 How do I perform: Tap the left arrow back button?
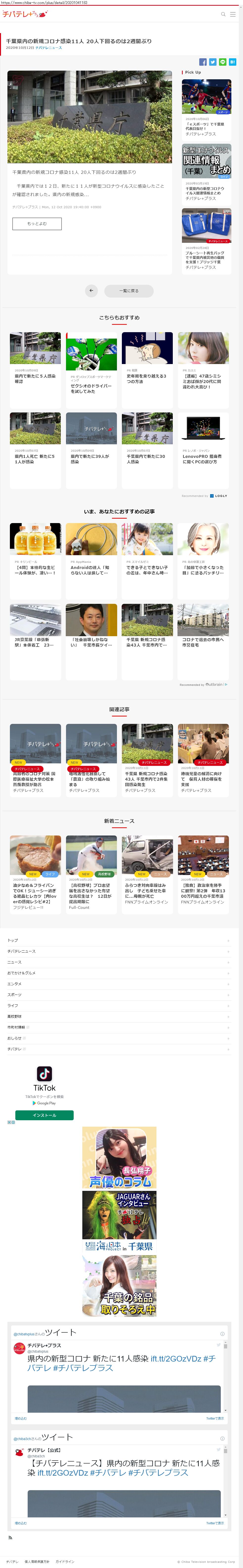[91, 291]
